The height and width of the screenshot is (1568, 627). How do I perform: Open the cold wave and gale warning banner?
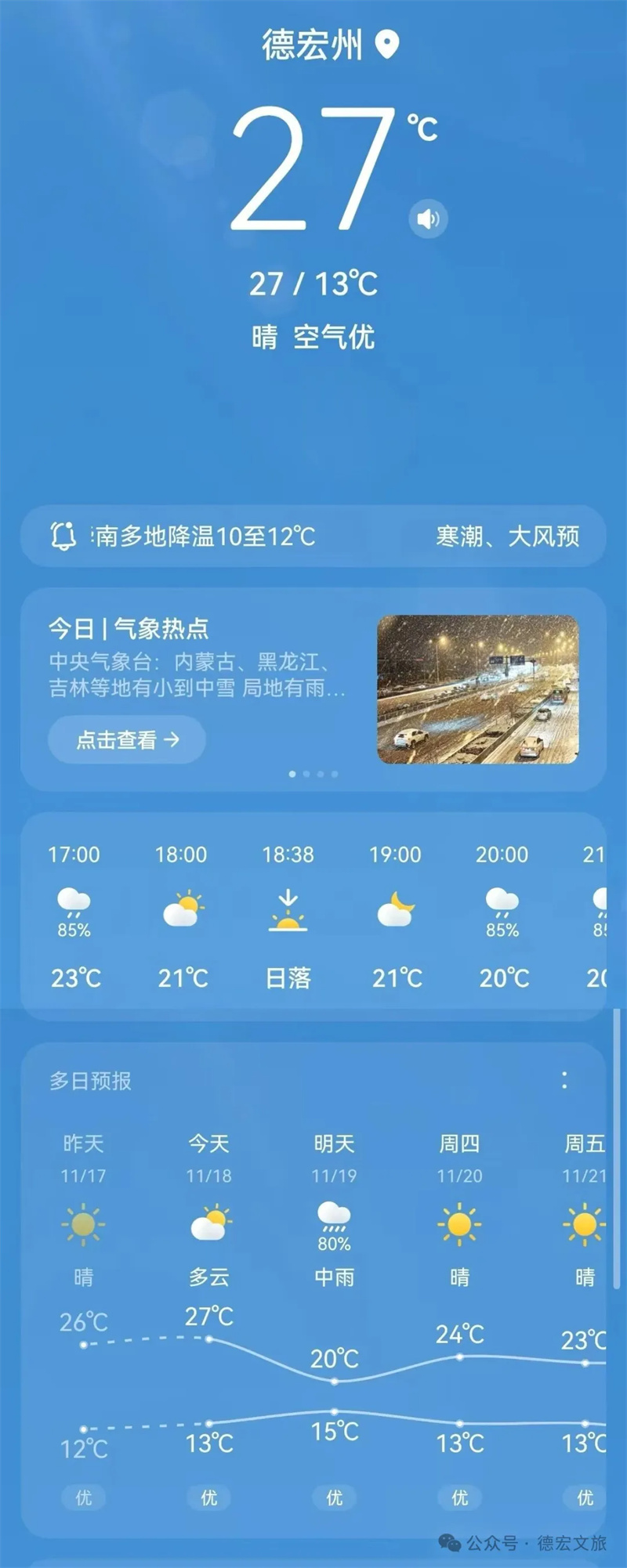(x=313, y=537)
